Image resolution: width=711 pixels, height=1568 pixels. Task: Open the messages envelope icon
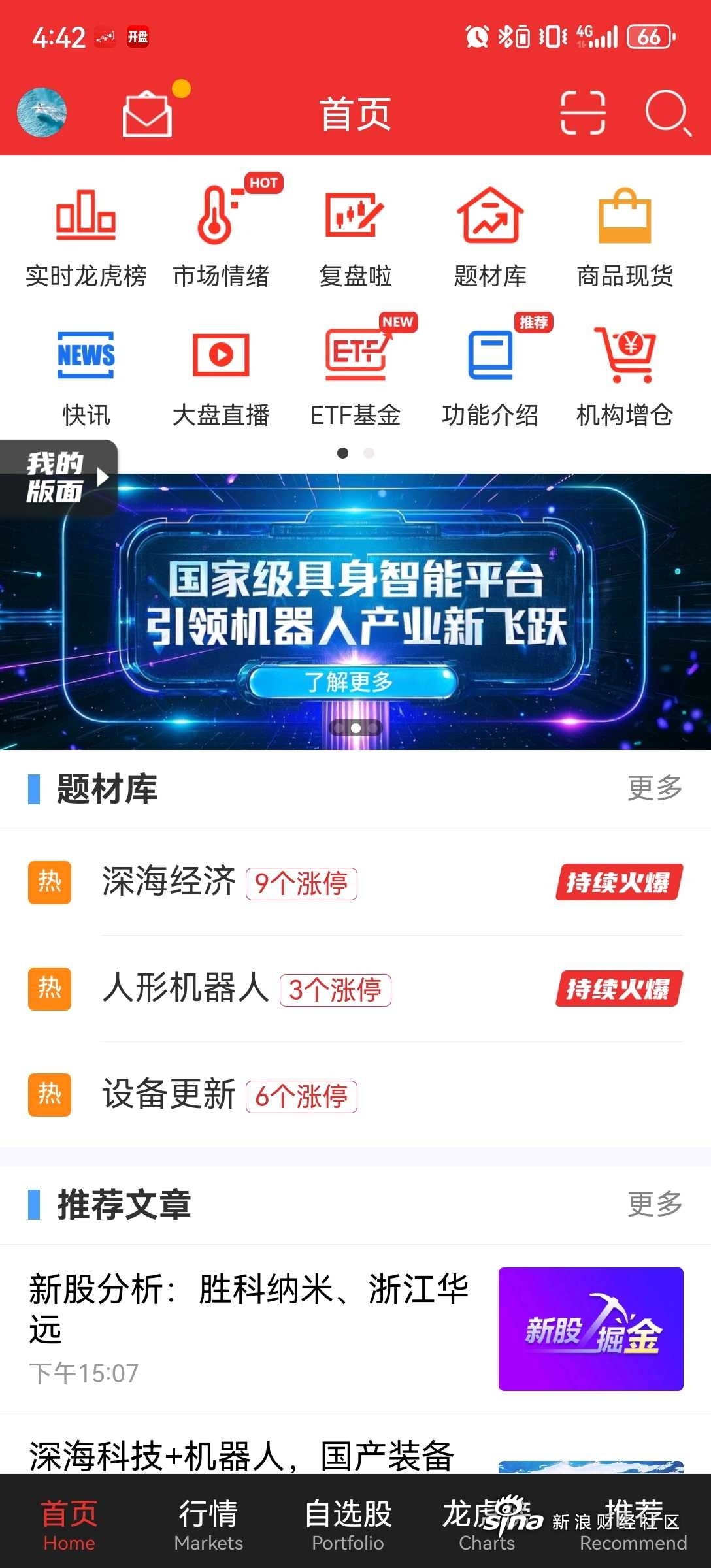(148, 114)
